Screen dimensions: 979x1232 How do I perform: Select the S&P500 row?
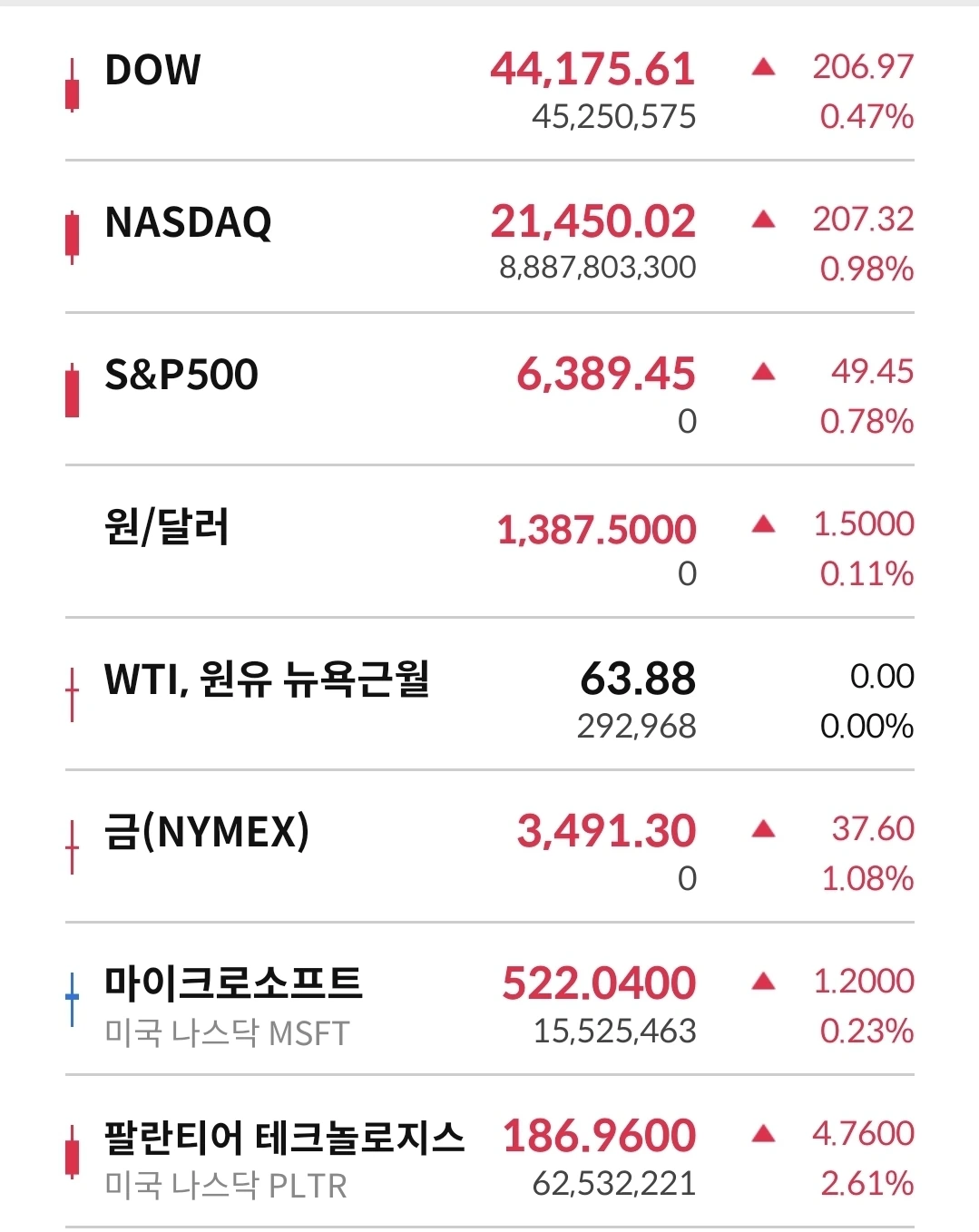[x=490, y=389]
